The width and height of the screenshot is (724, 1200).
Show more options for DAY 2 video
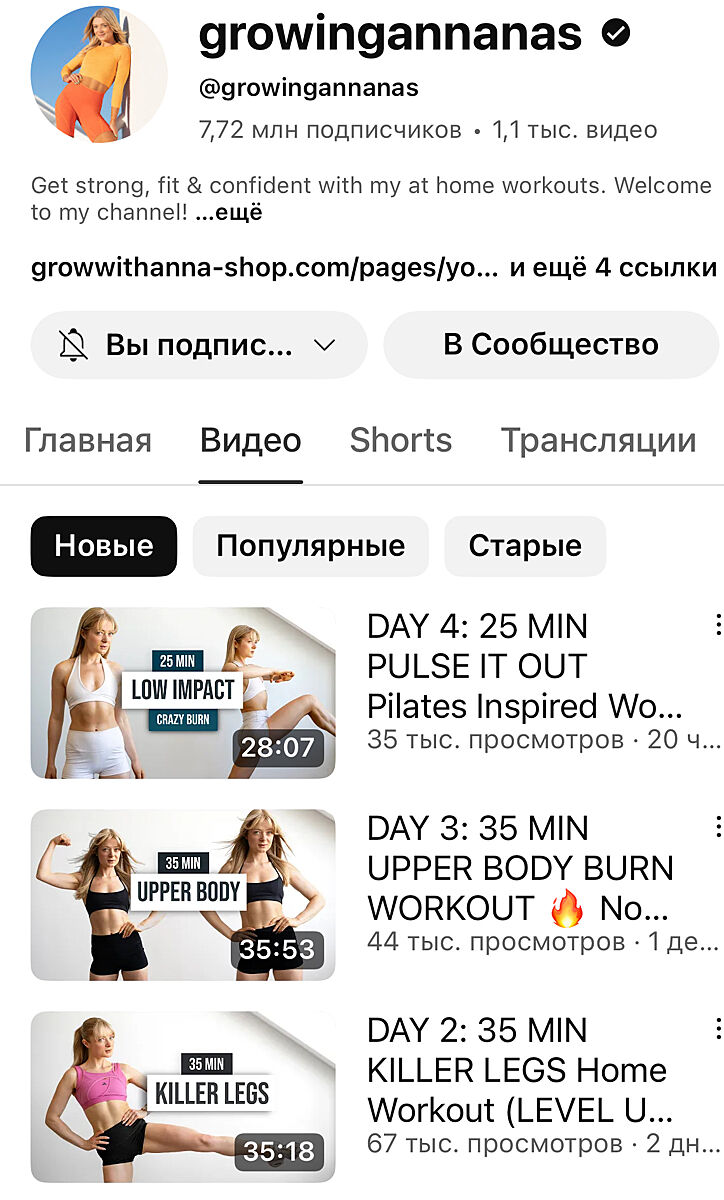coord(717,1030)
